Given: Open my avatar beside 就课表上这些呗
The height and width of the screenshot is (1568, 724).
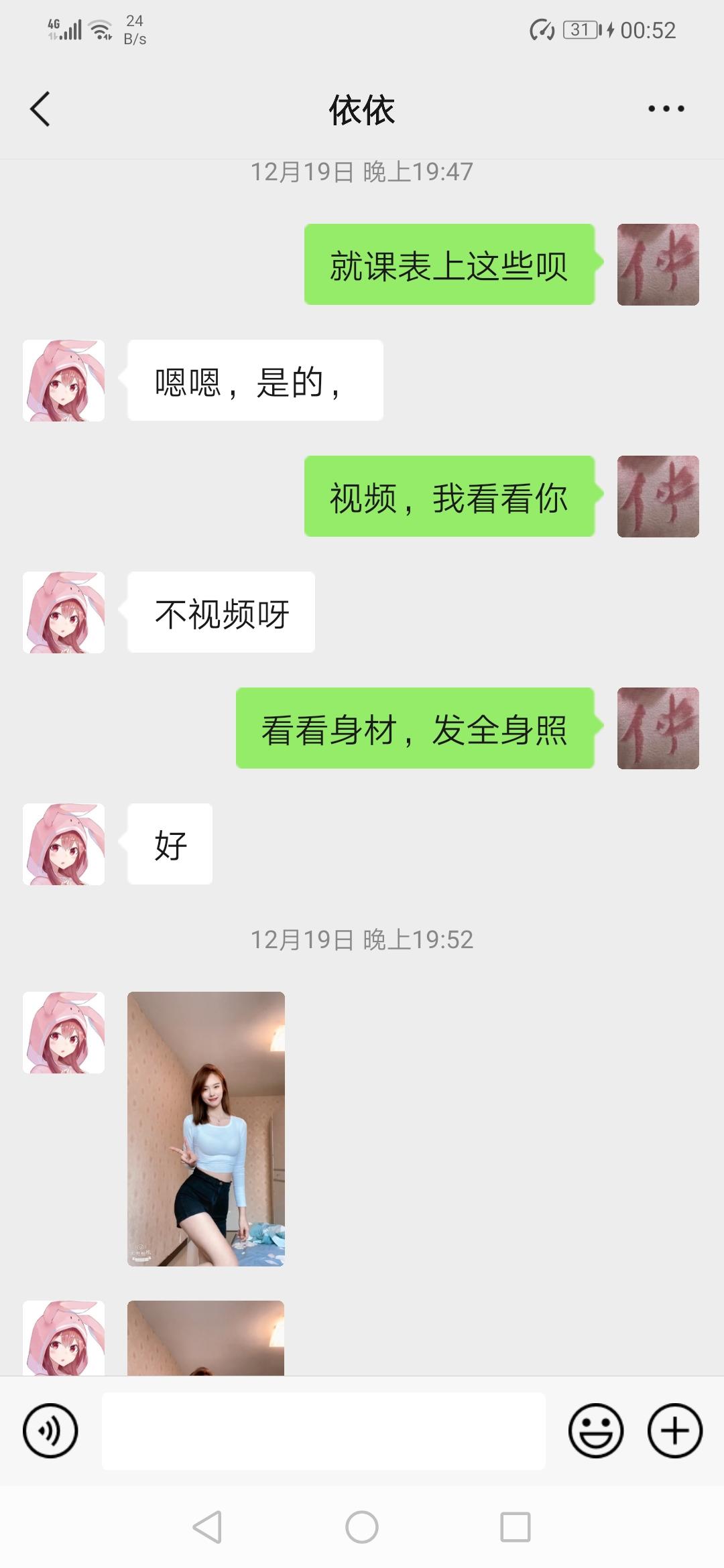Looking at the screenshot, I should tap(658, 265).
